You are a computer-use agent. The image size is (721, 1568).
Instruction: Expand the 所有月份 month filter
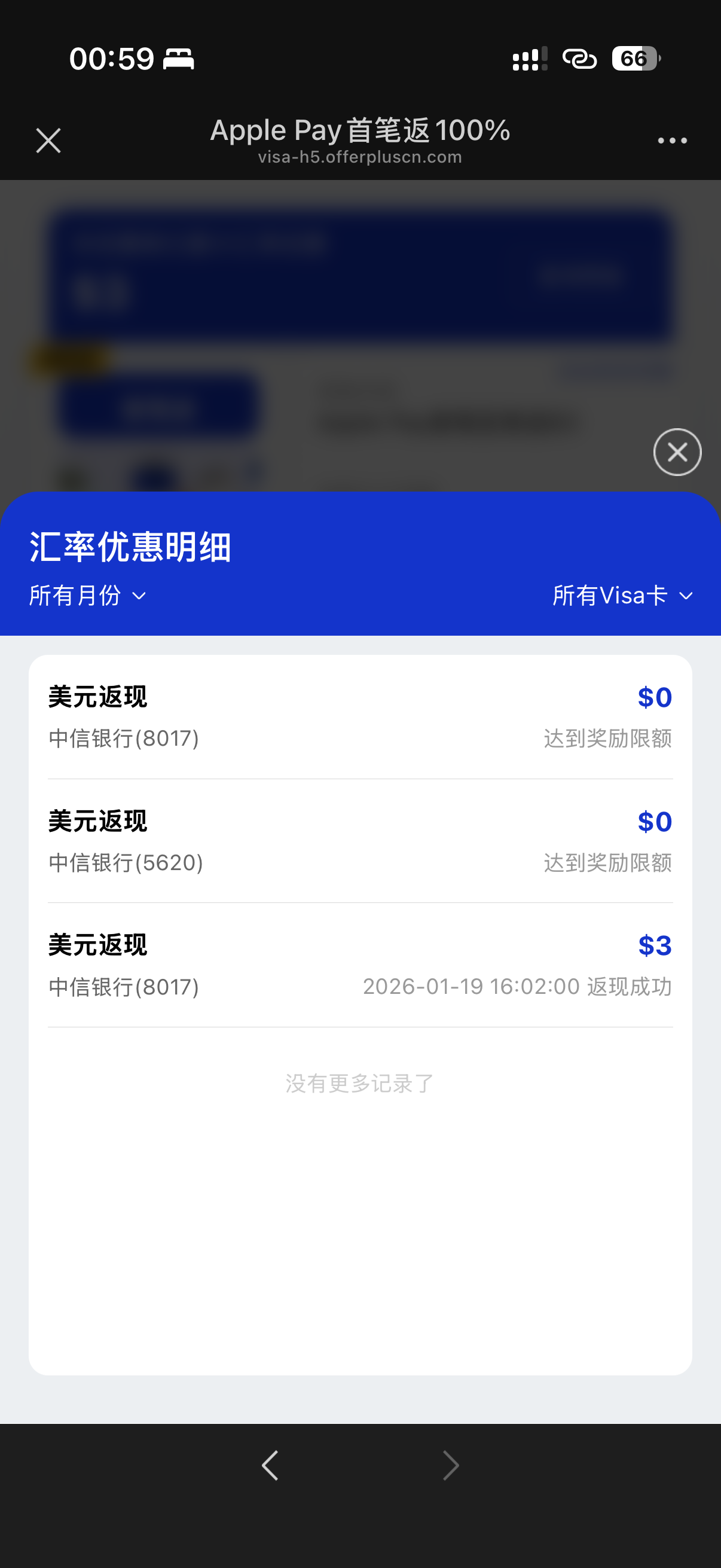(88, 595)
